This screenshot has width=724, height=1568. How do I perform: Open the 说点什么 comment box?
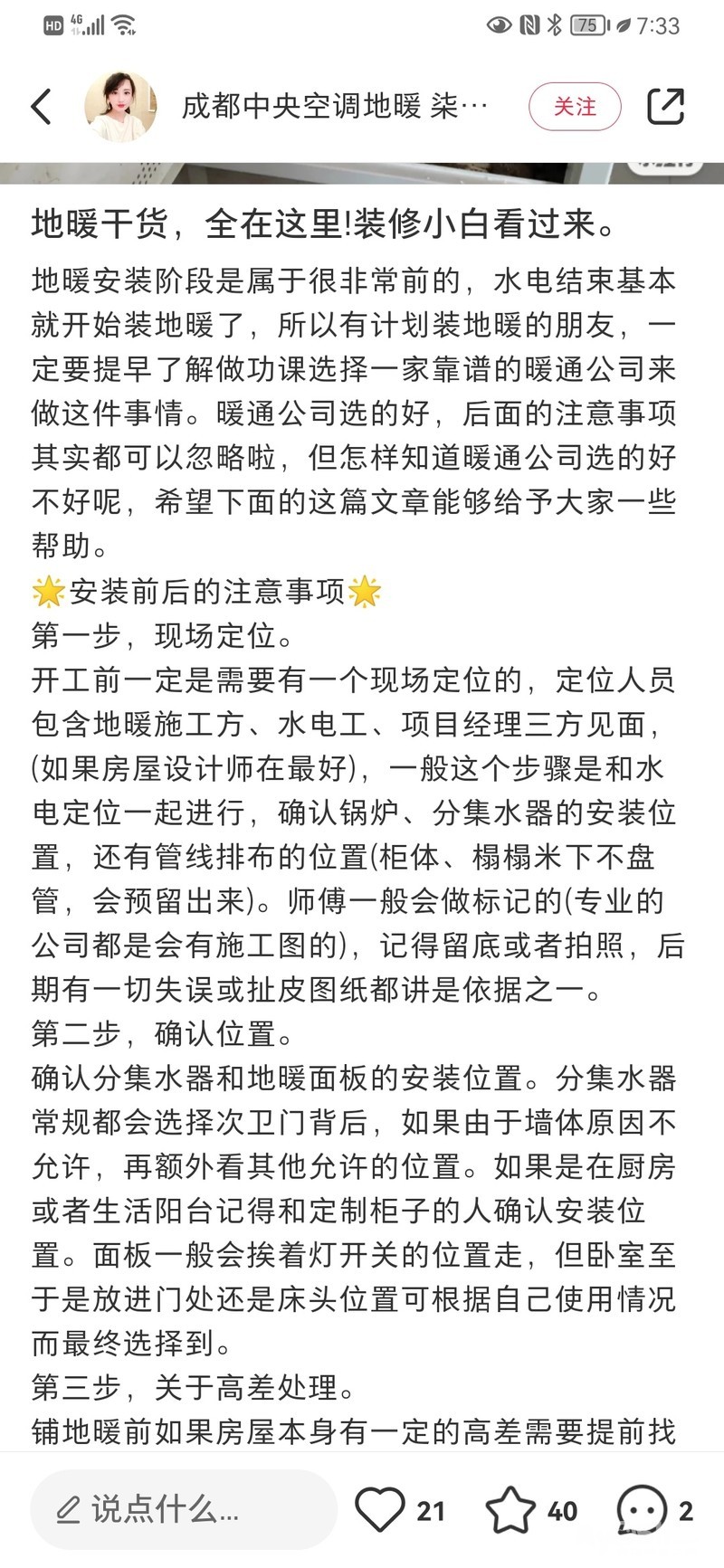184,1510
